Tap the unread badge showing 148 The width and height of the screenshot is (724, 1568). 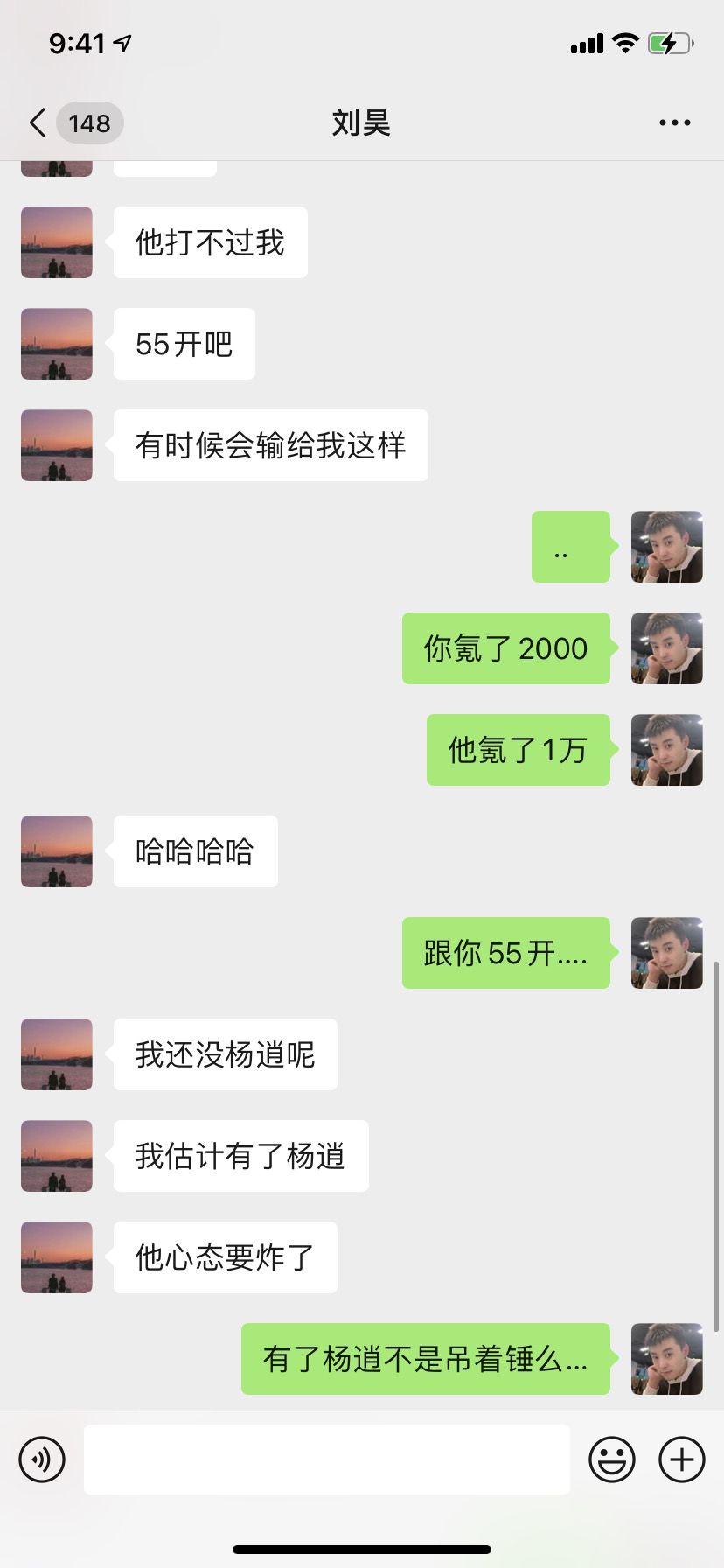tap(89, 122)
